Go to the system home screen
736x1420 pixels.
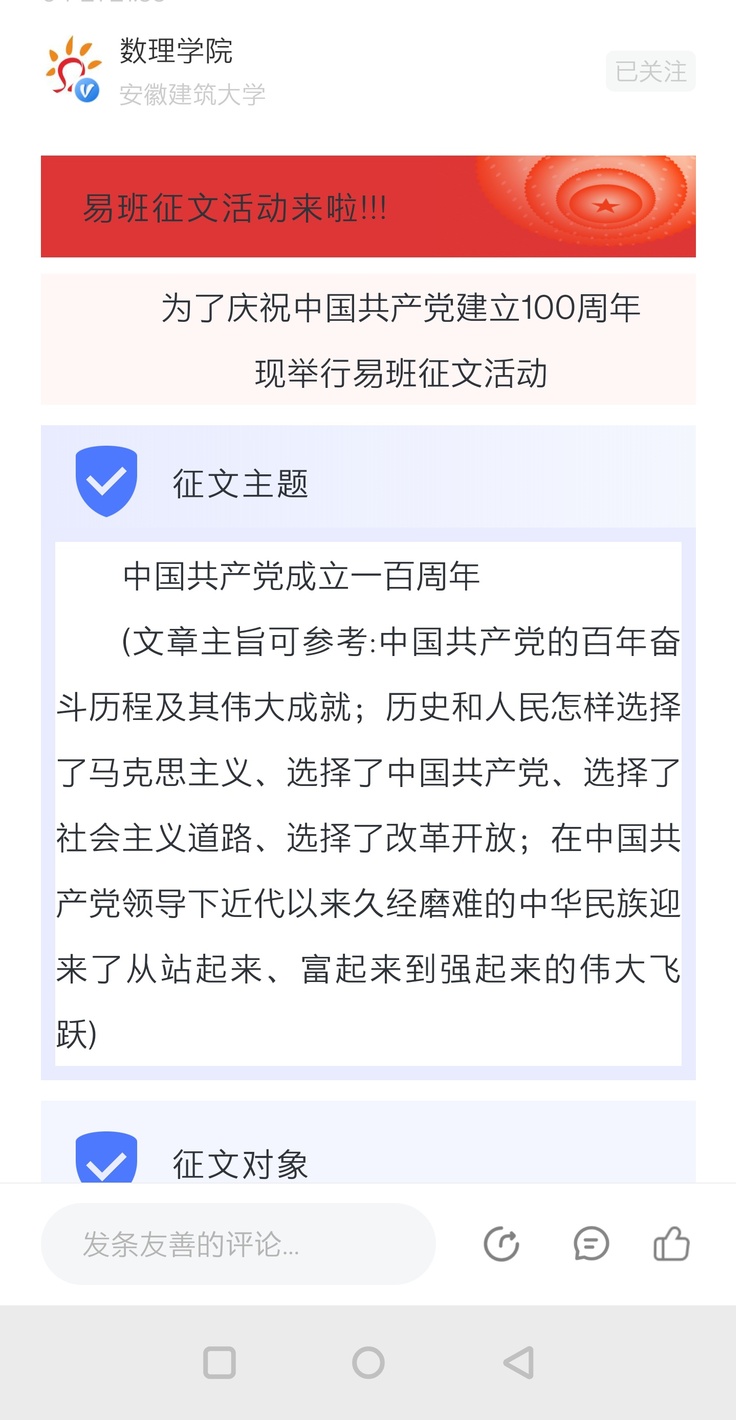point(368,1362)
